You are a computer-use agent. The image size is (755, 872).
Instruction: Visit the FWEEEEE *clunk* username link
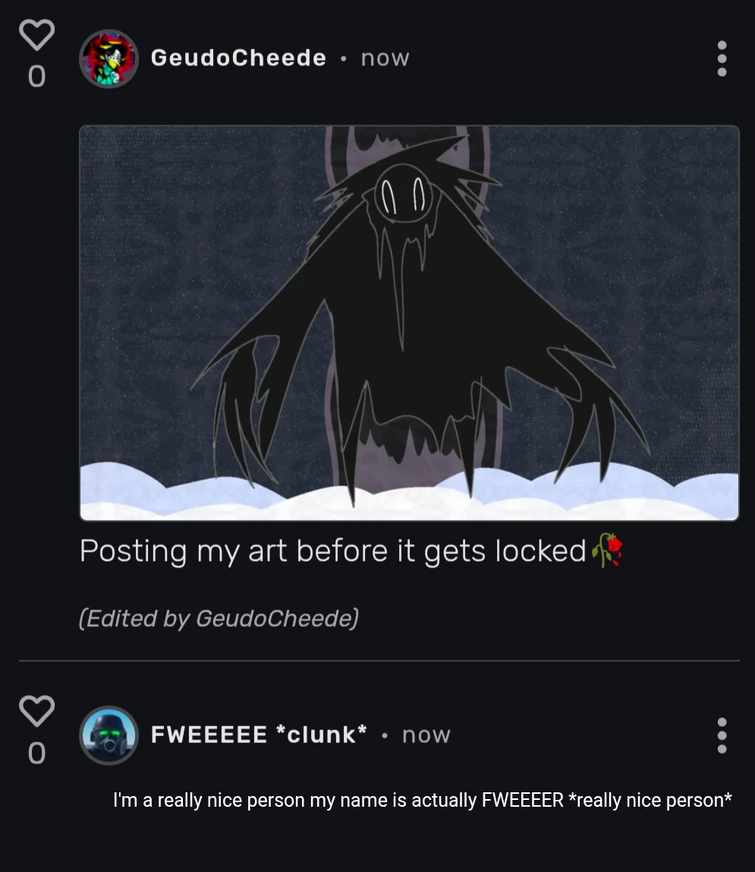coord(258,735)
